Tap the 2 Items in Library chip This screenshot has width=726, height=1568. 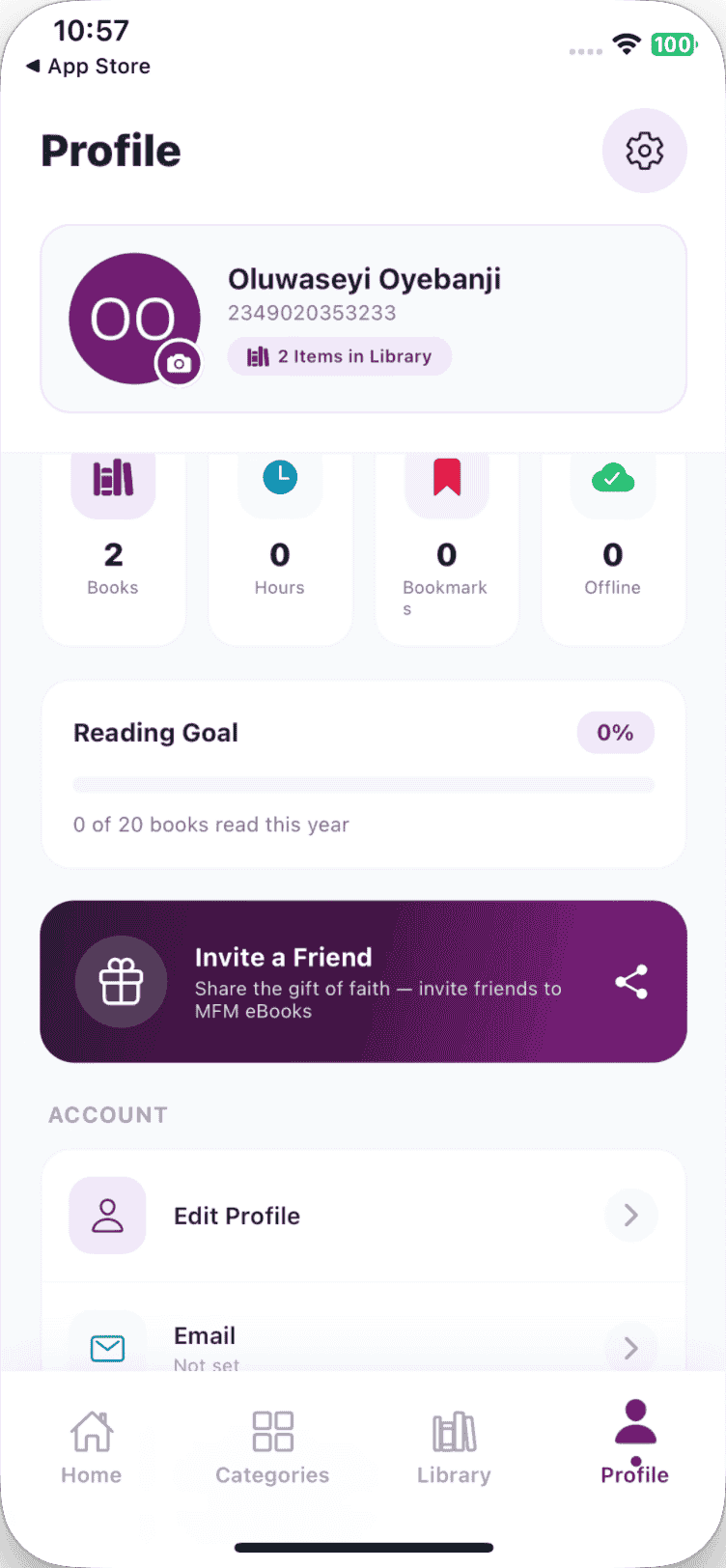click(340, 356)
